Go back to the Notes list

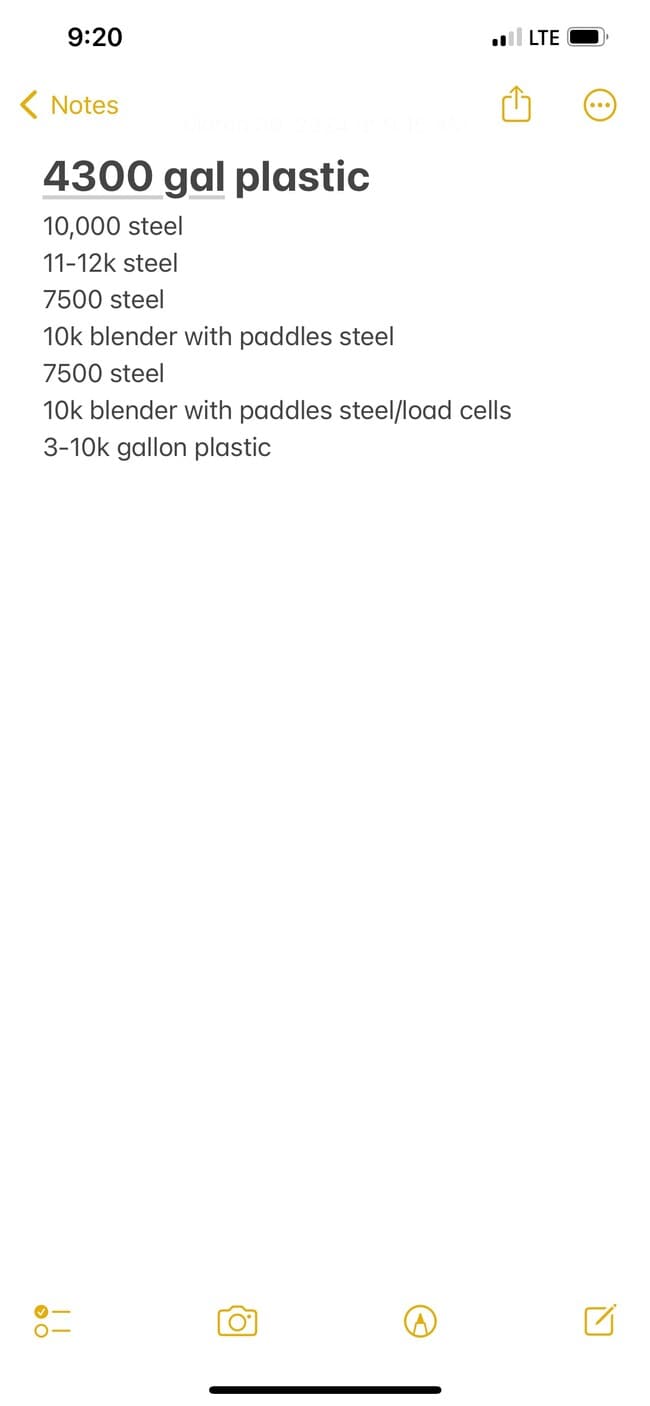(69, 105)
